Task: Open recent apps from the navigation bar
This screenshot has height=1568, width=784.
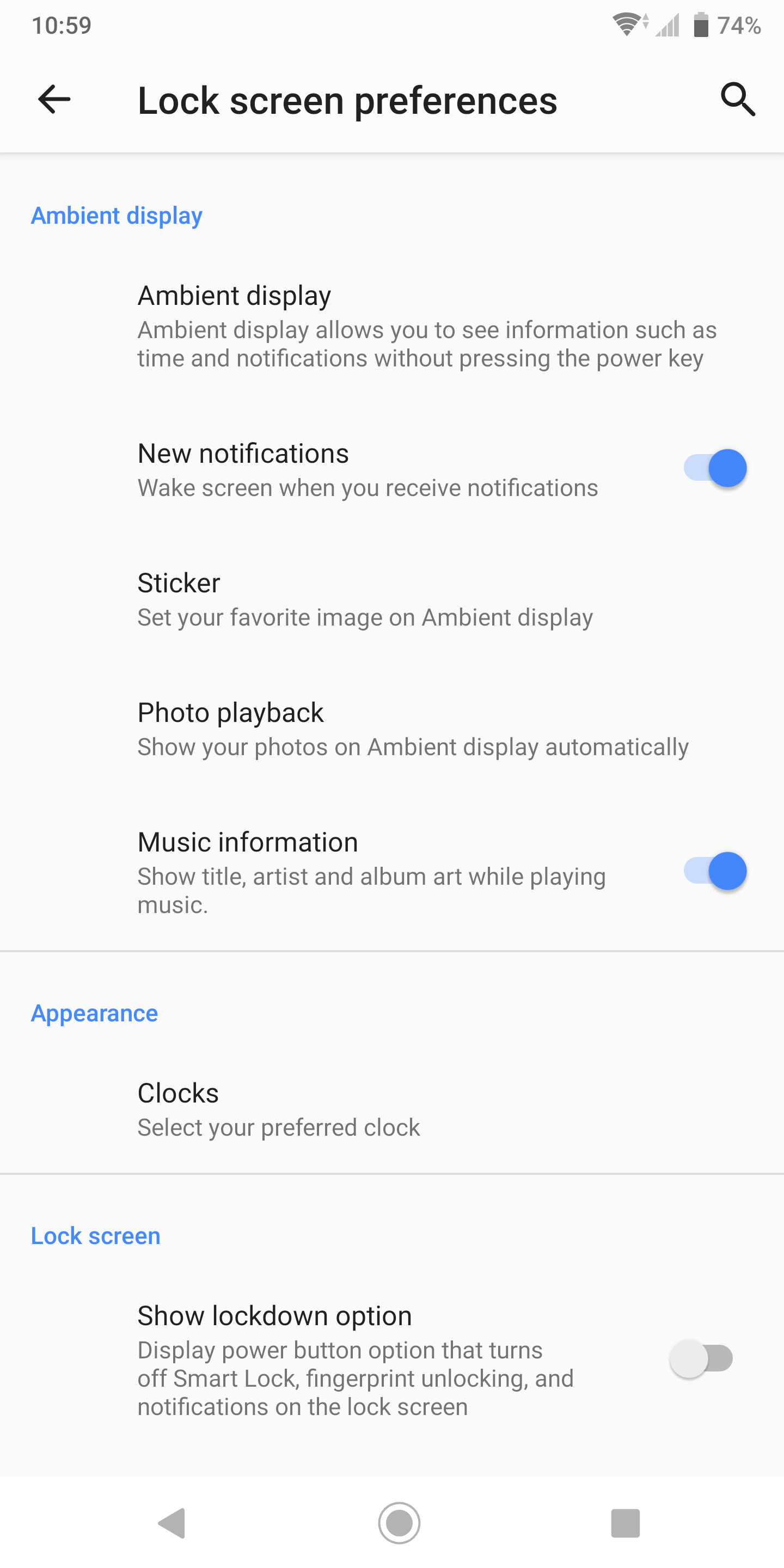Action: point(625,1523)
